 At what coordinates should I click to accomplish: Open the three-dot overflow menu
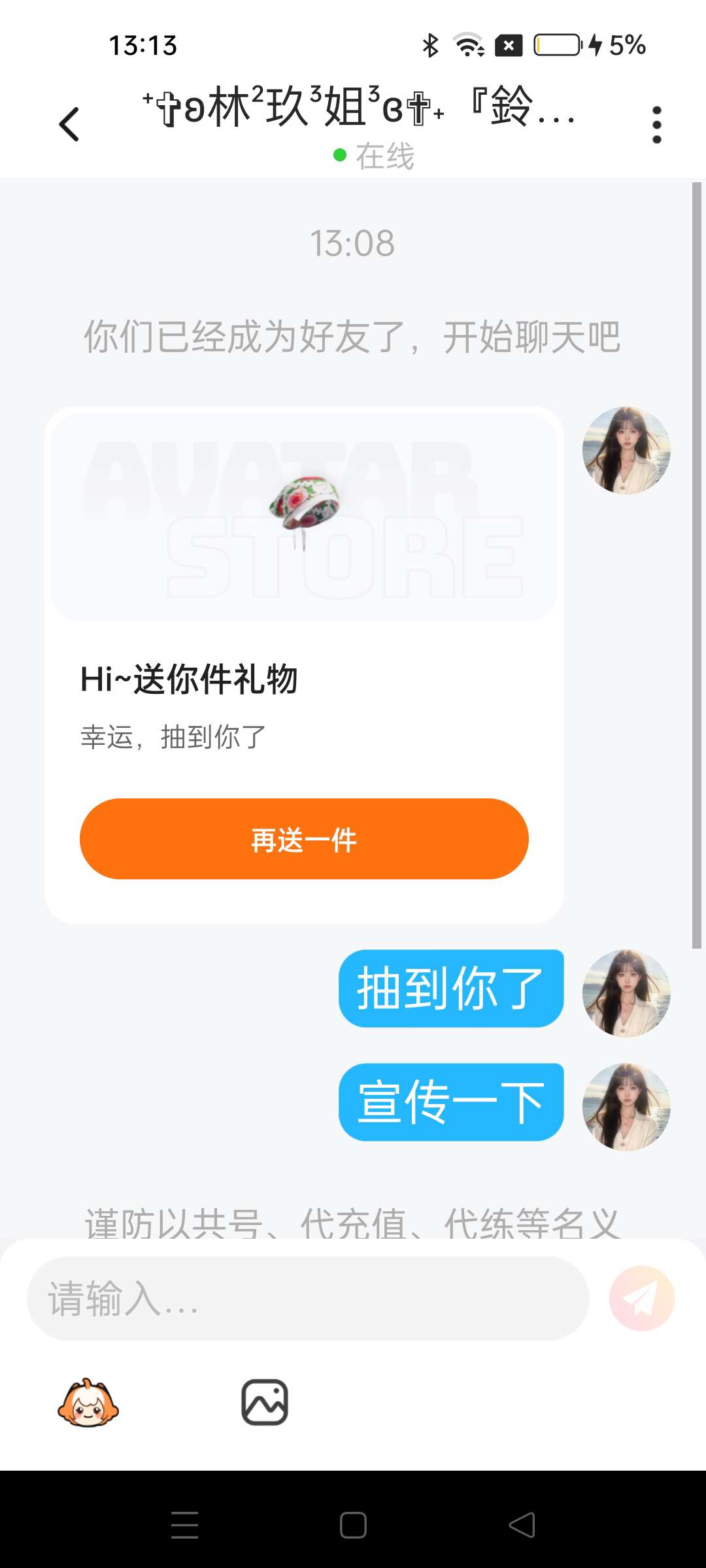pyautogui.click(x=656, y=124)
